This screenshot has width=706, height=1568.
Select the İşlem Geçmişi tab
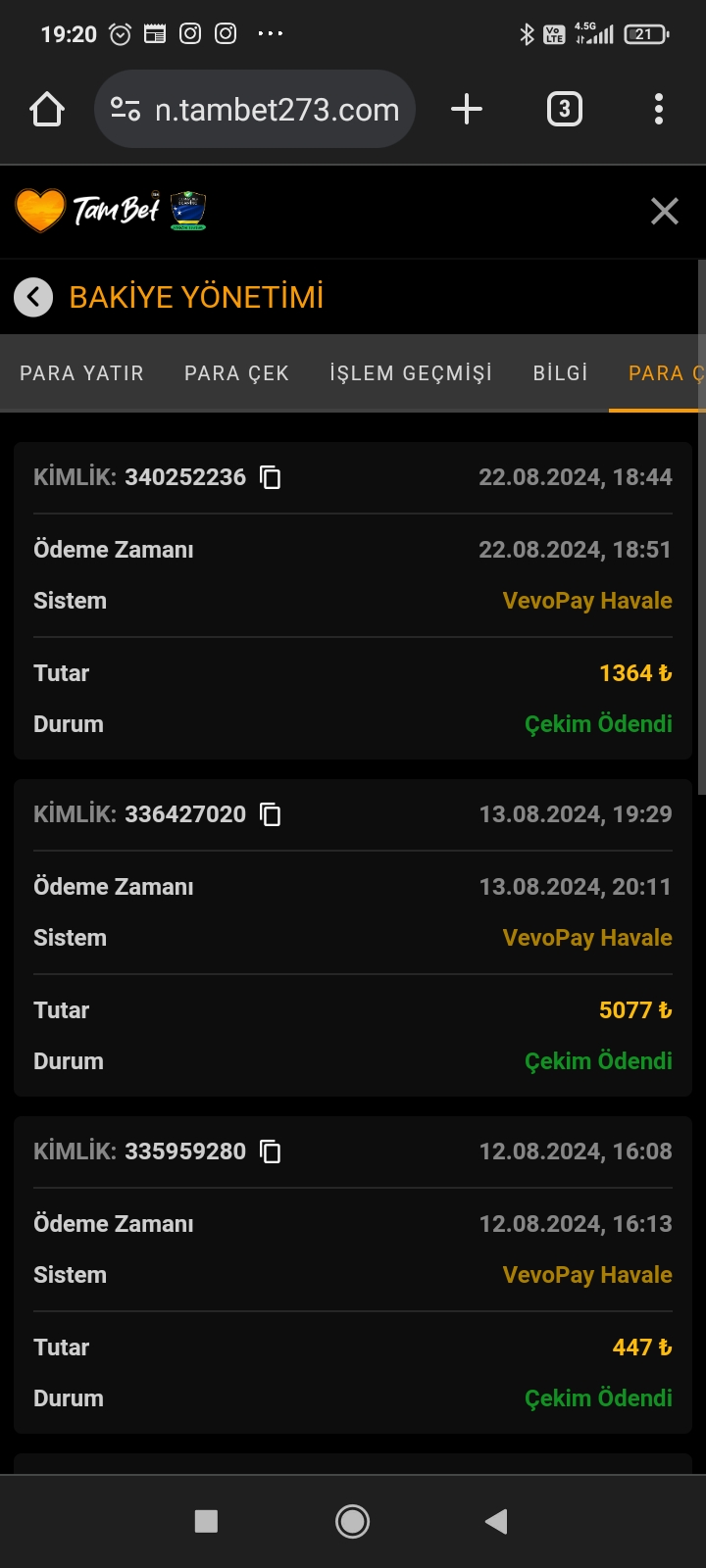pyautogui.click(x=411, y=373)
